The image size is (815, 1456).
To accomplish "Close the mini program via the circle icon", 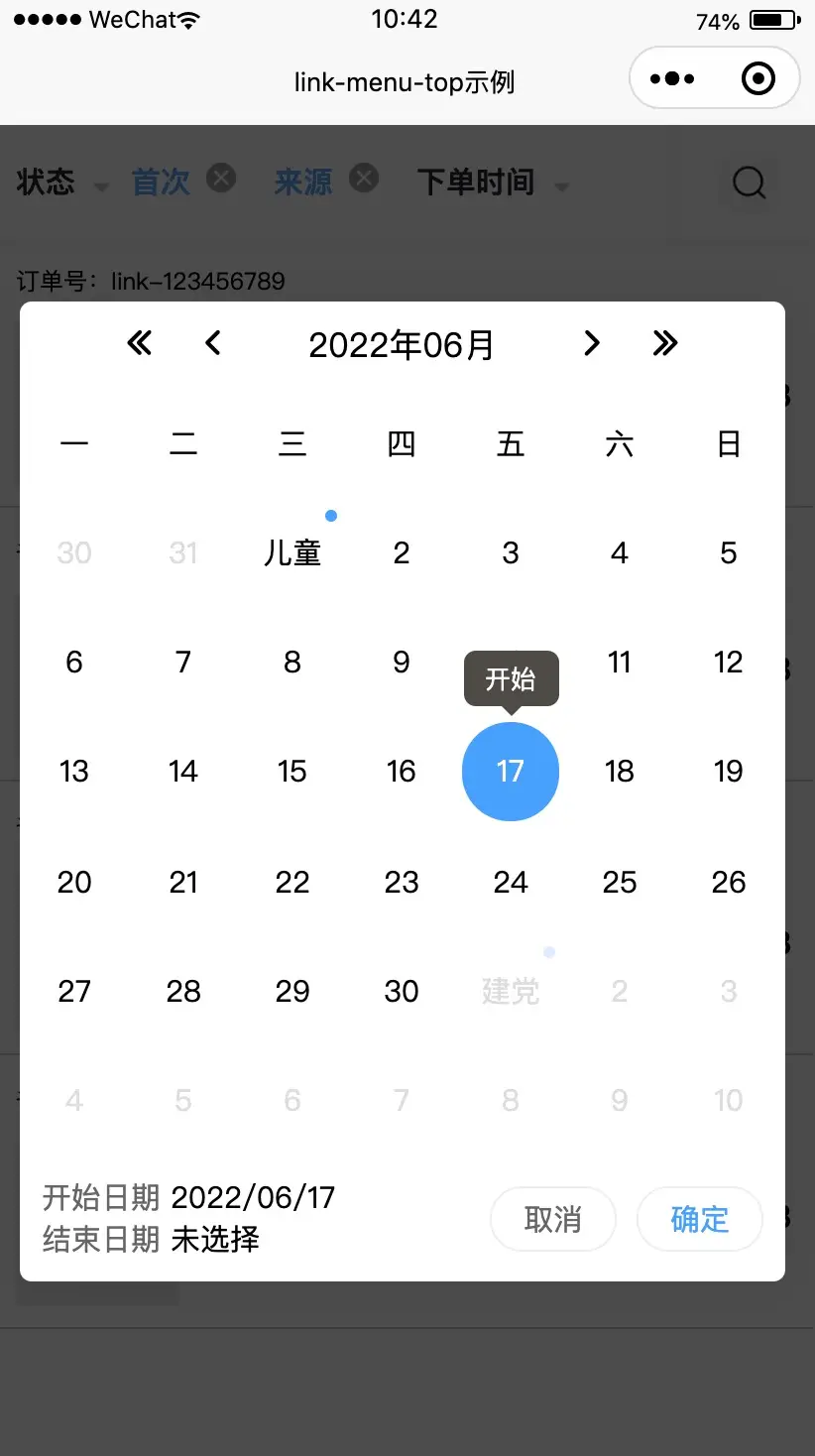I will point(758,78).
